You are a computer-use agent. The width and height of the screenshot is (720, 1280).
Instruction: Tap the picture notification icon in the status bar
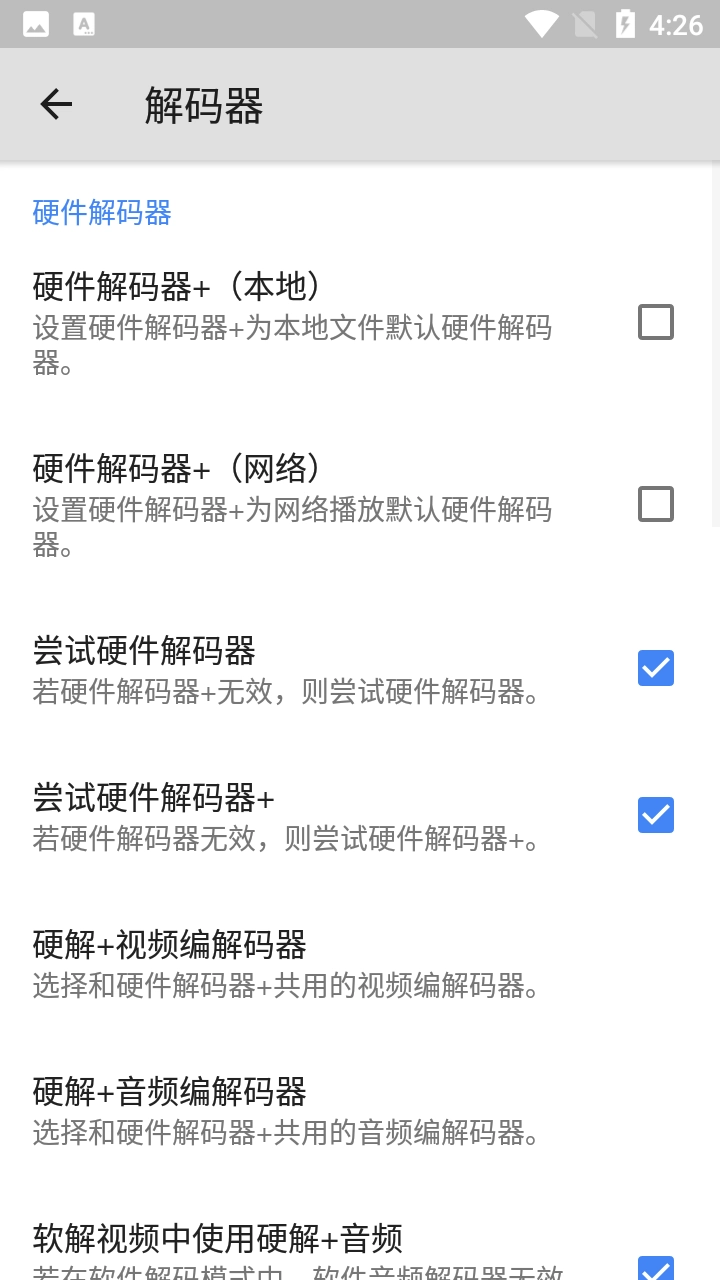point(36,23)
